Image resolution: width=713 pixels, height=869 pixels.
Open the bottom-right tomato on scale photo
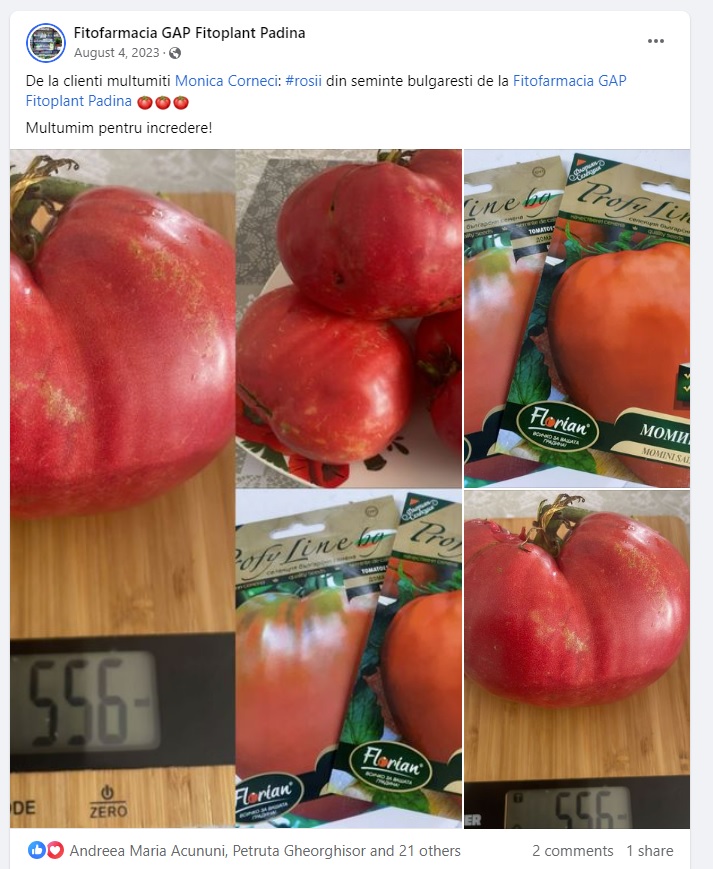tap(577, 659)
